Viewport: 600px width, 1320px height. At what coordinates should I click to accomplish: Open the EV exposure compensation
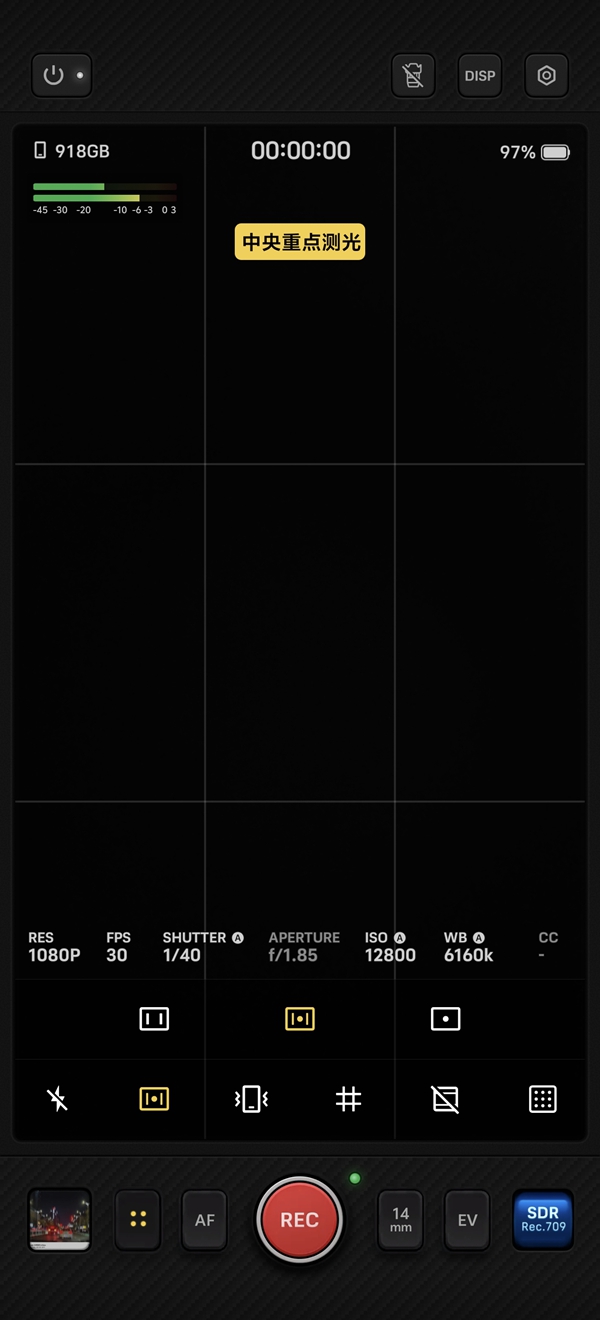coord(467,1220)
